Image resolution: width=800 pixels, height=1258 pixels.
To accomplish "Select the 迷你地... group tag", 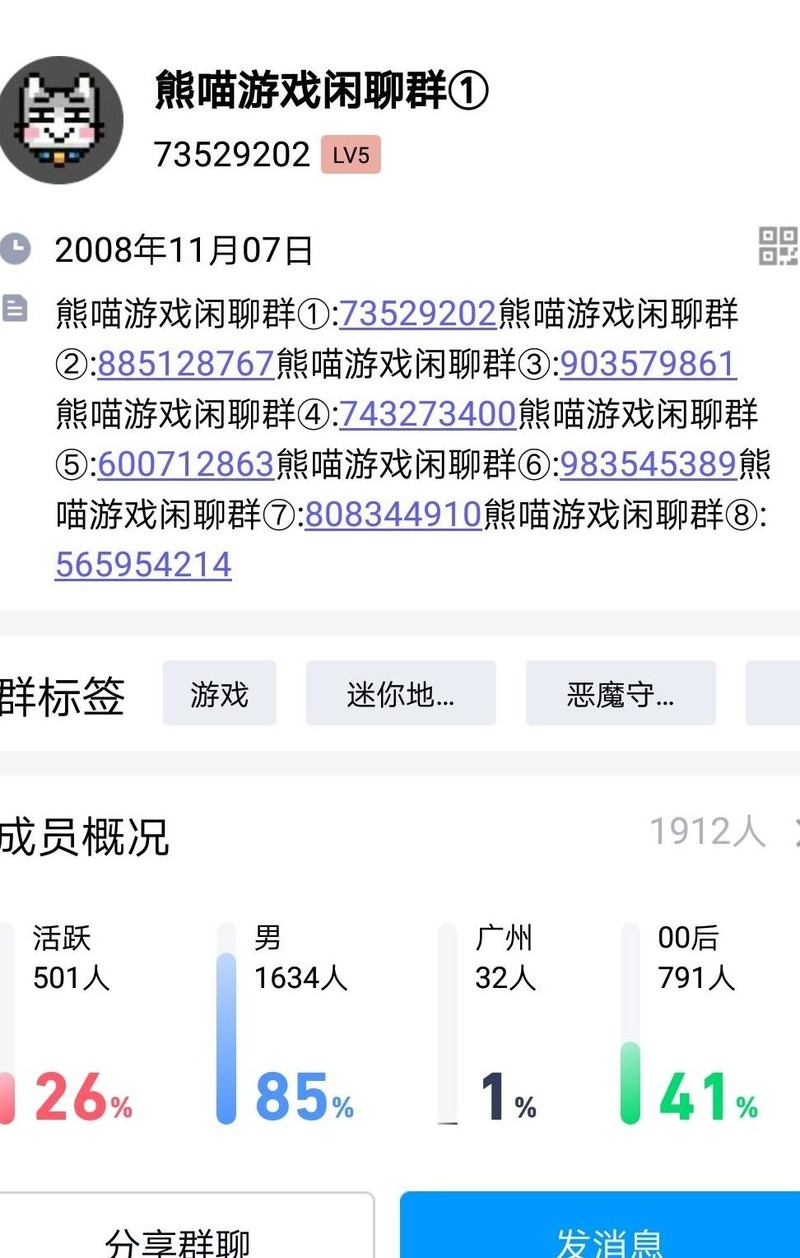I will tap(400, 693).
